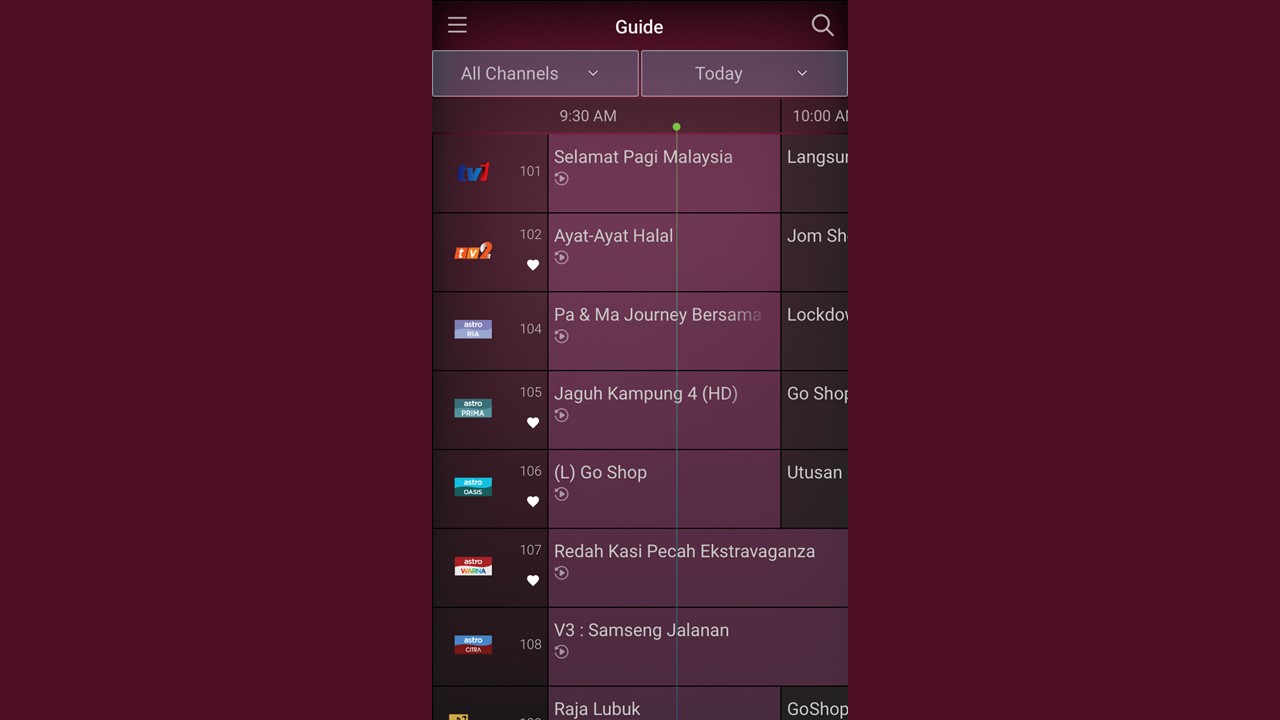Toggle the heart on channel 105
This screenshot has width=1280, height=720.
[533, 423]
